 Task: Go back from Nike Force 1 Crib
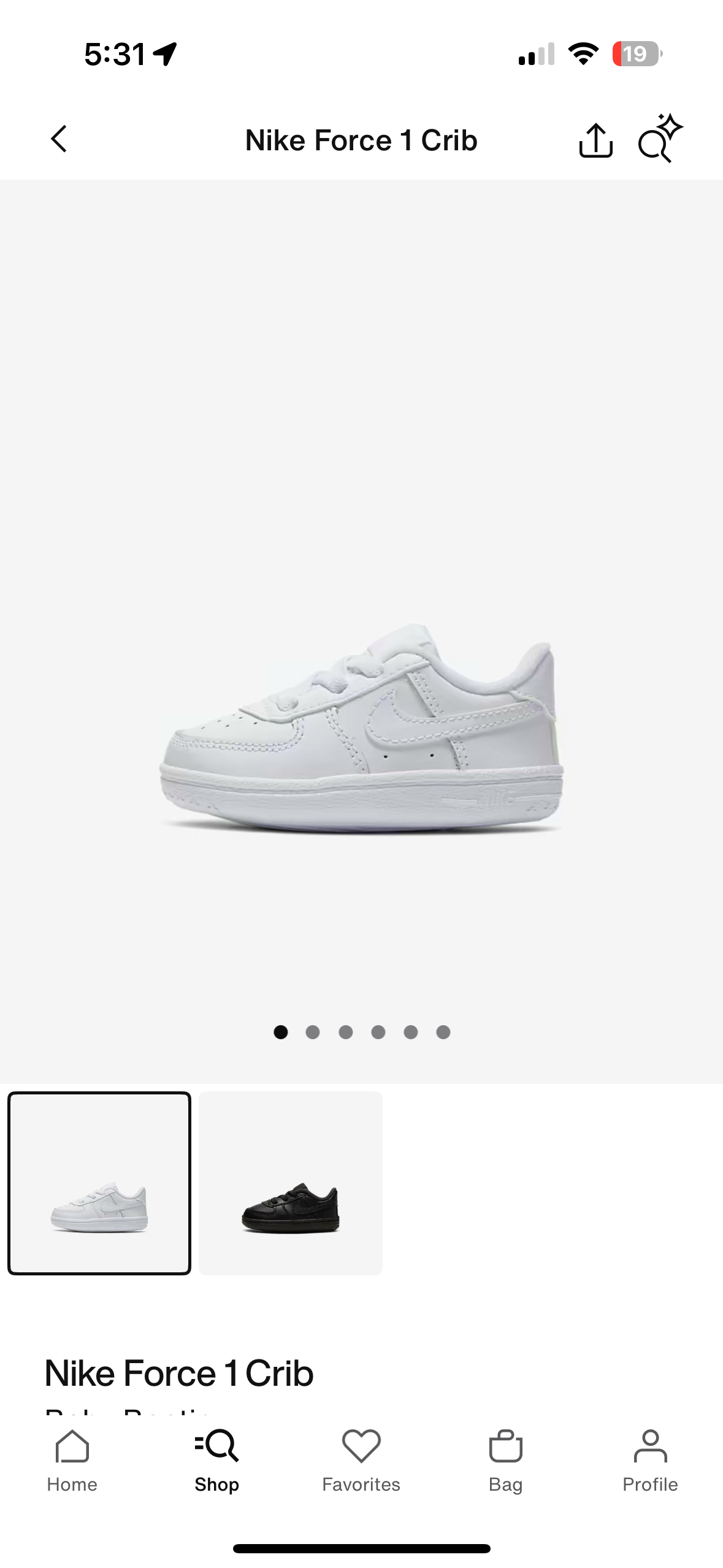59,139
